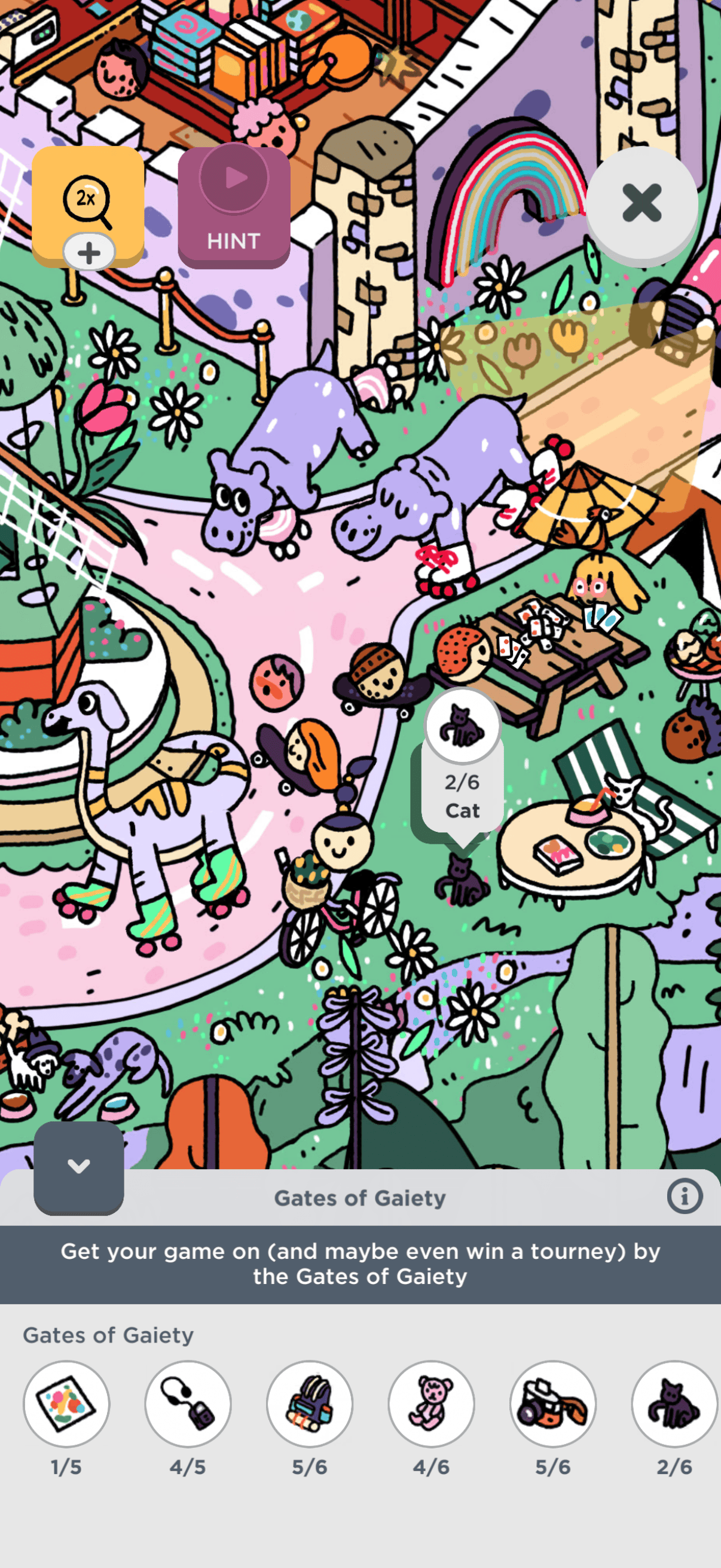Select the backpack item 5/6
The image size is (721, 1568).
(x=310, y=1403)
